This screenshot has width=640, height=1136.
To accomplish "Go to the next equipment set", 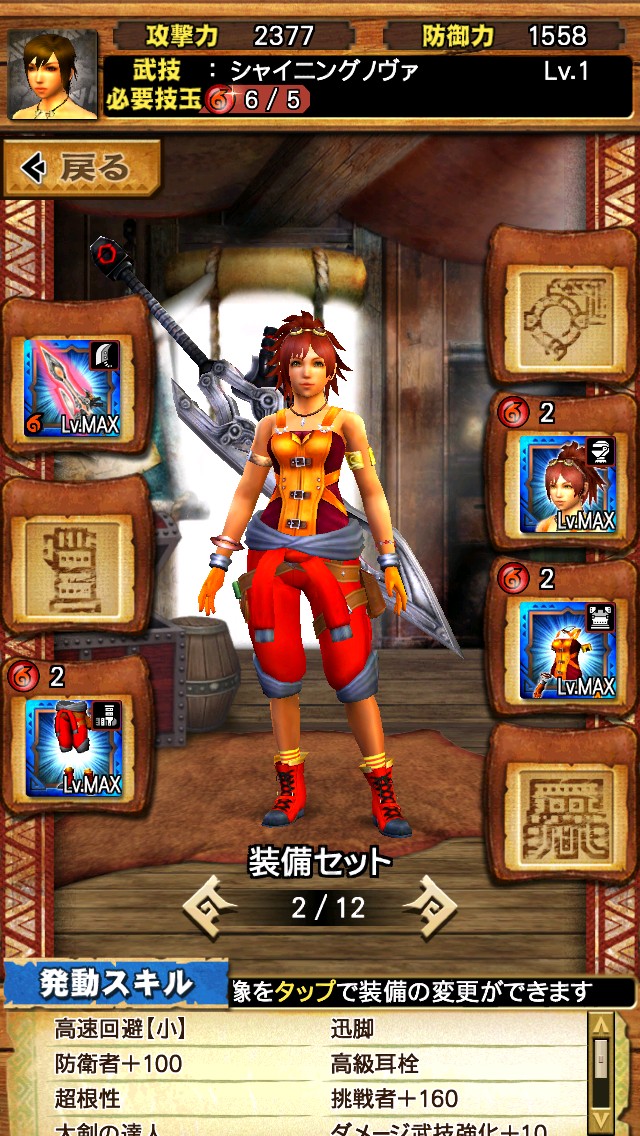I will (x=430, y=906).
